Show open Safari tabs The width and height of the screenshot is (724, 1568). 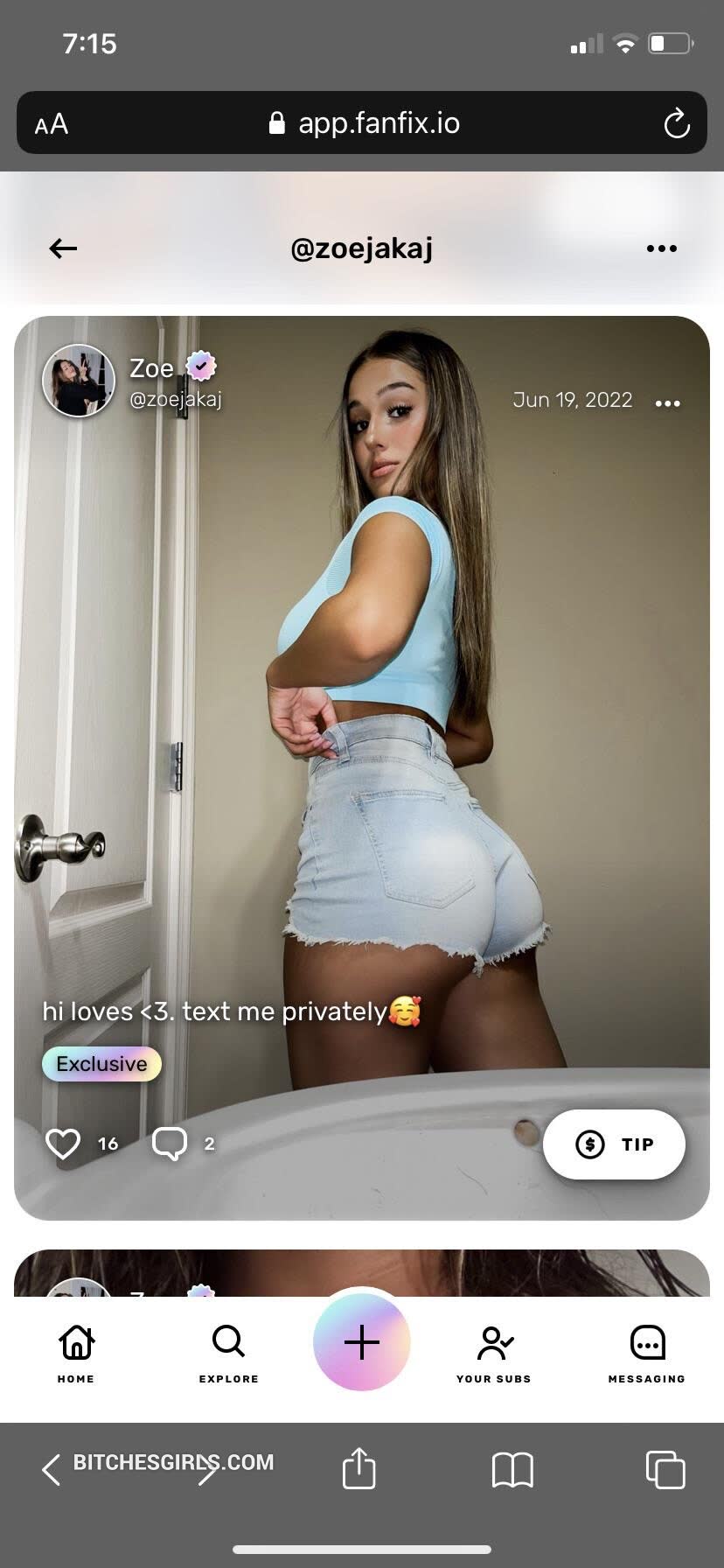click(x=665, y=1469)
